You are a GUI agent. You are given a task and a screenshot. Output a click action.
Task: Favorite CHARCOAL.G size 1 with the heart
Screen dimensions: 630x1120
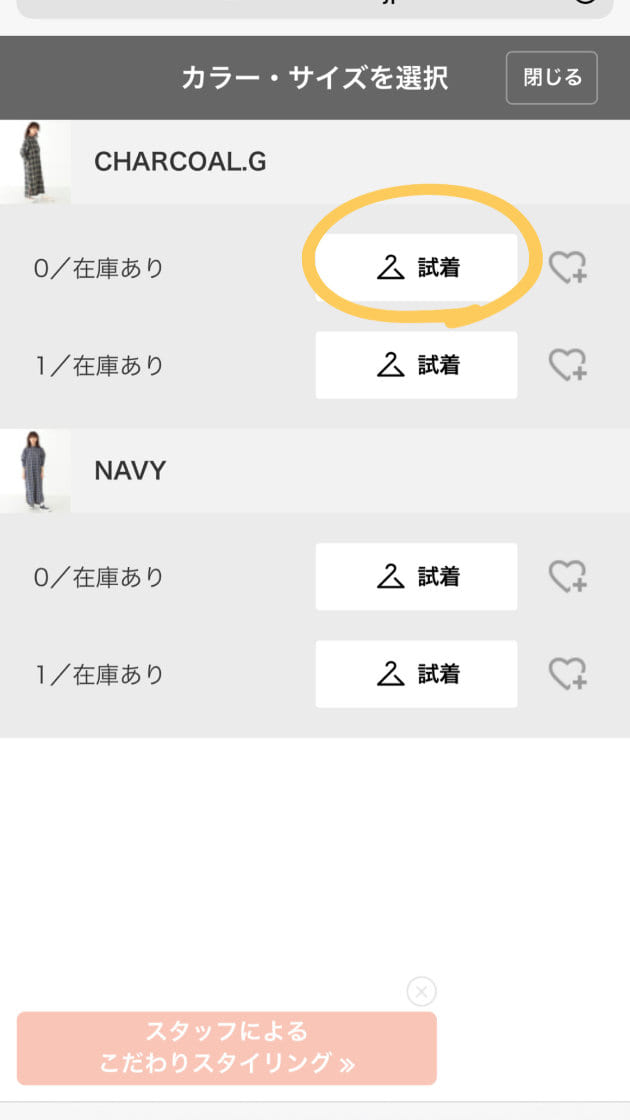(x=568, y=365)
